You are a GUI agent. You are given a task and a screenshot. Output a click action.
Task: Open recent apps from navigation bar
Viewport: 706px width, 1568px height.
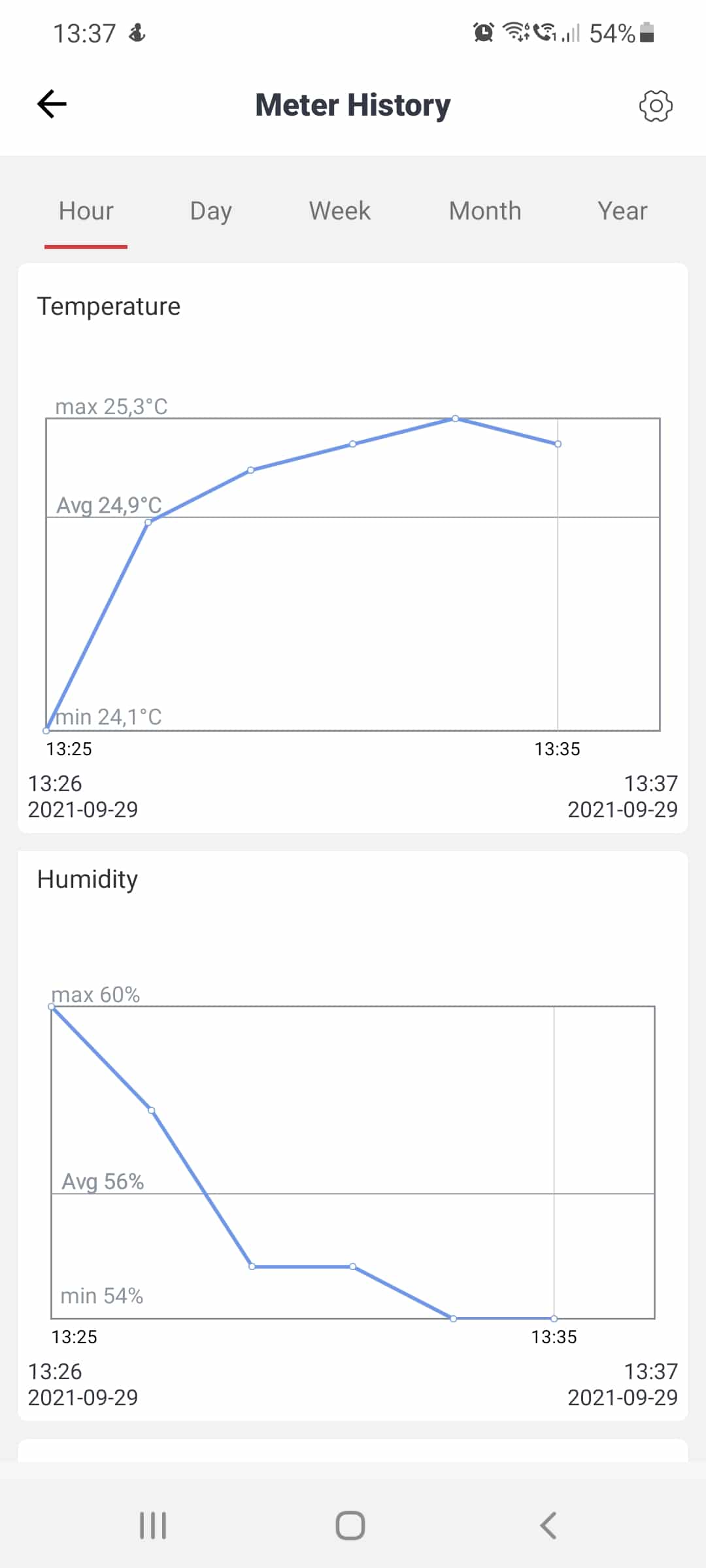[153, 1526]
